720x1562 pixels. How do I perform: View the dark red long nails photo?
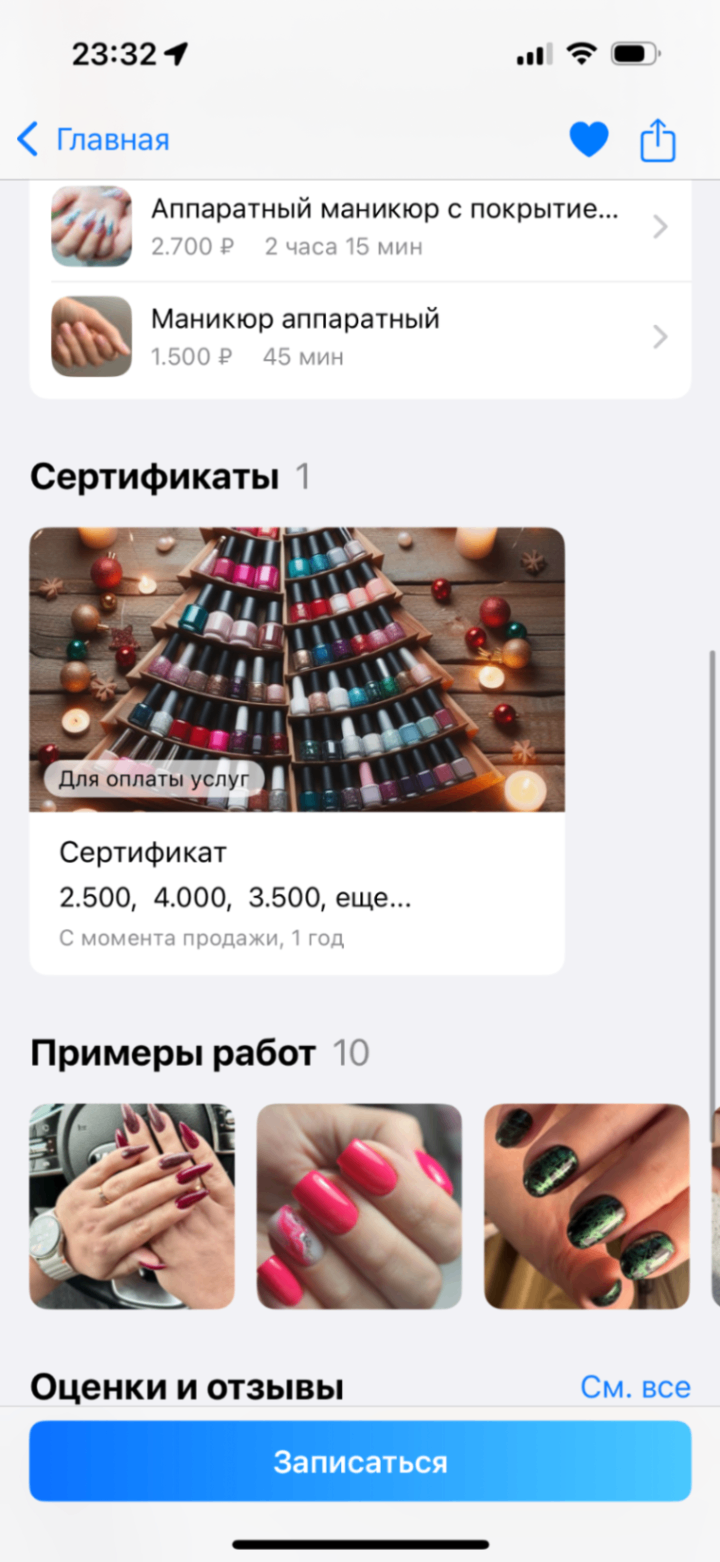[132, 1205]
